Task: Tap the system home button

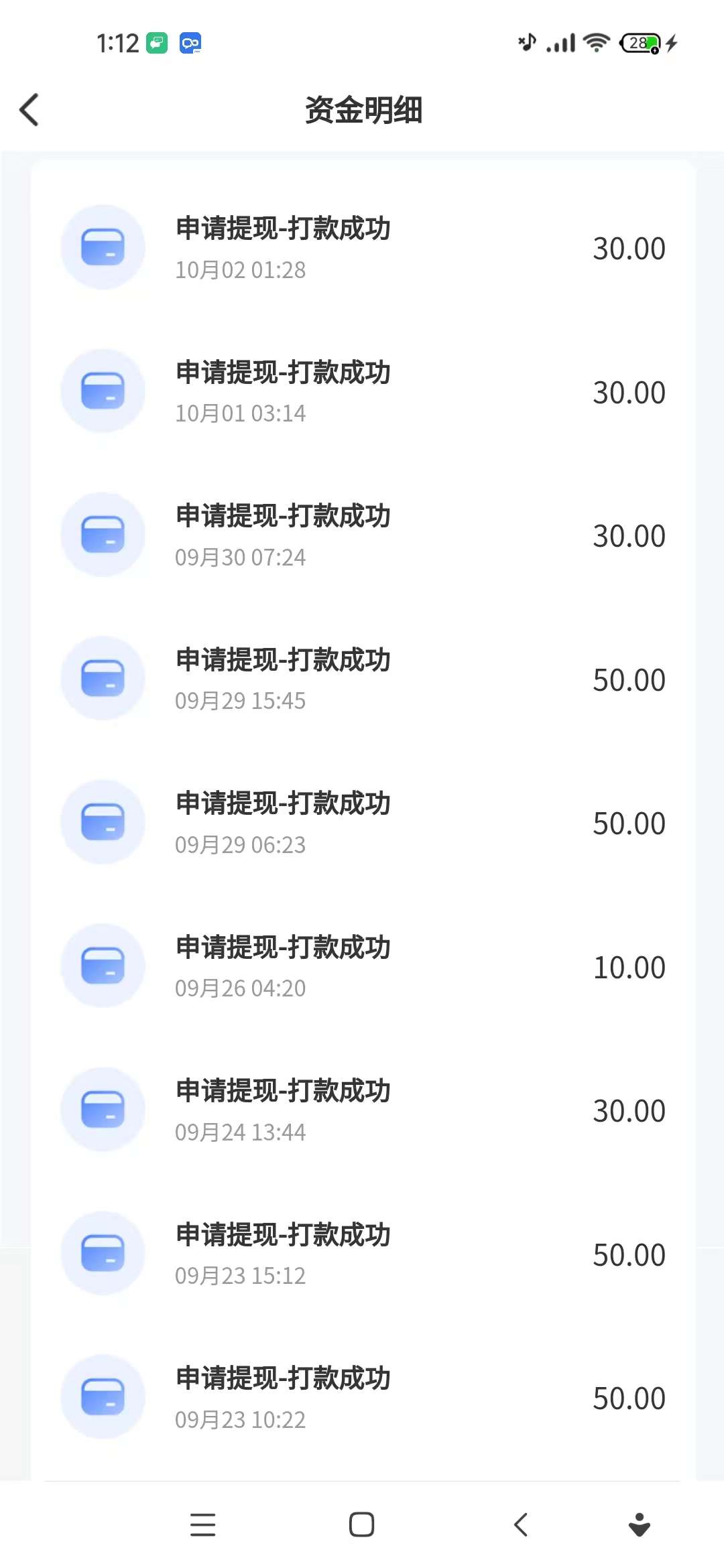Action: (361, 1524)
